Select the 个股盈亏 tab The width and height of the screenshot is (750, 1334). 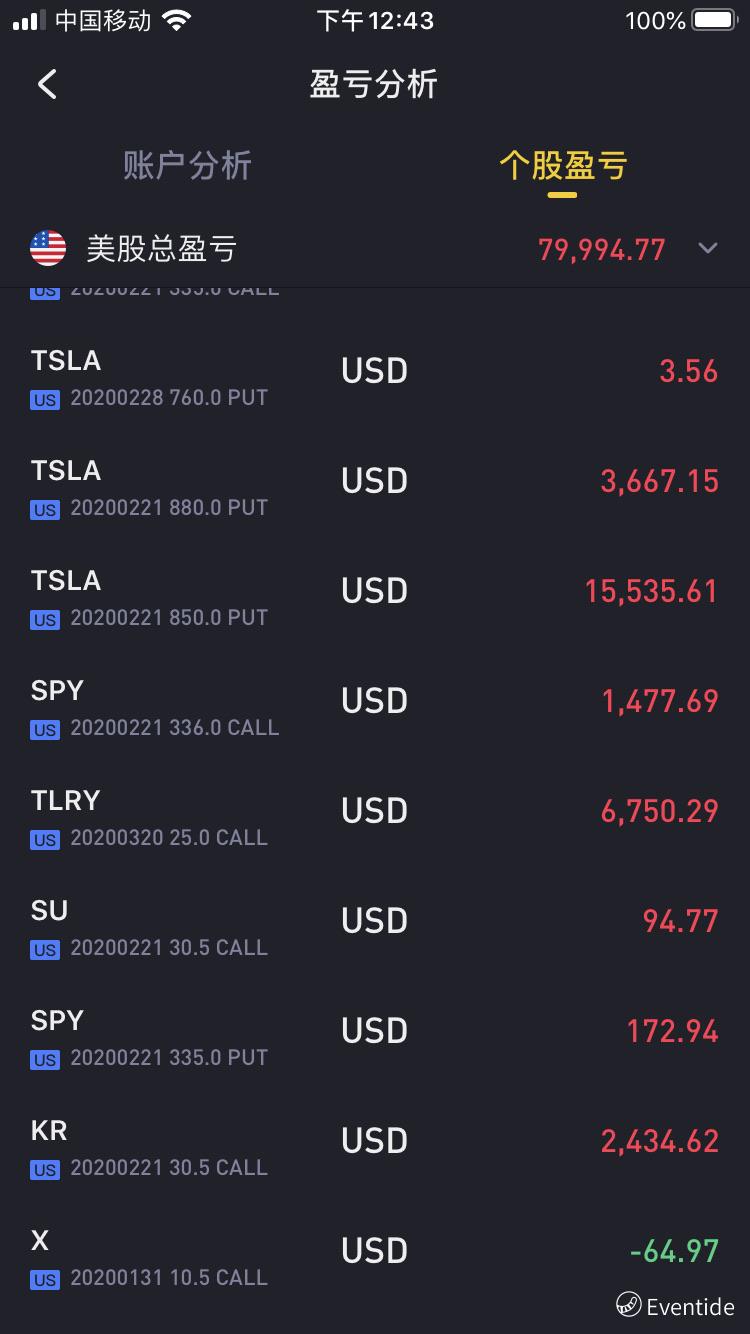(x=562, y=165)
